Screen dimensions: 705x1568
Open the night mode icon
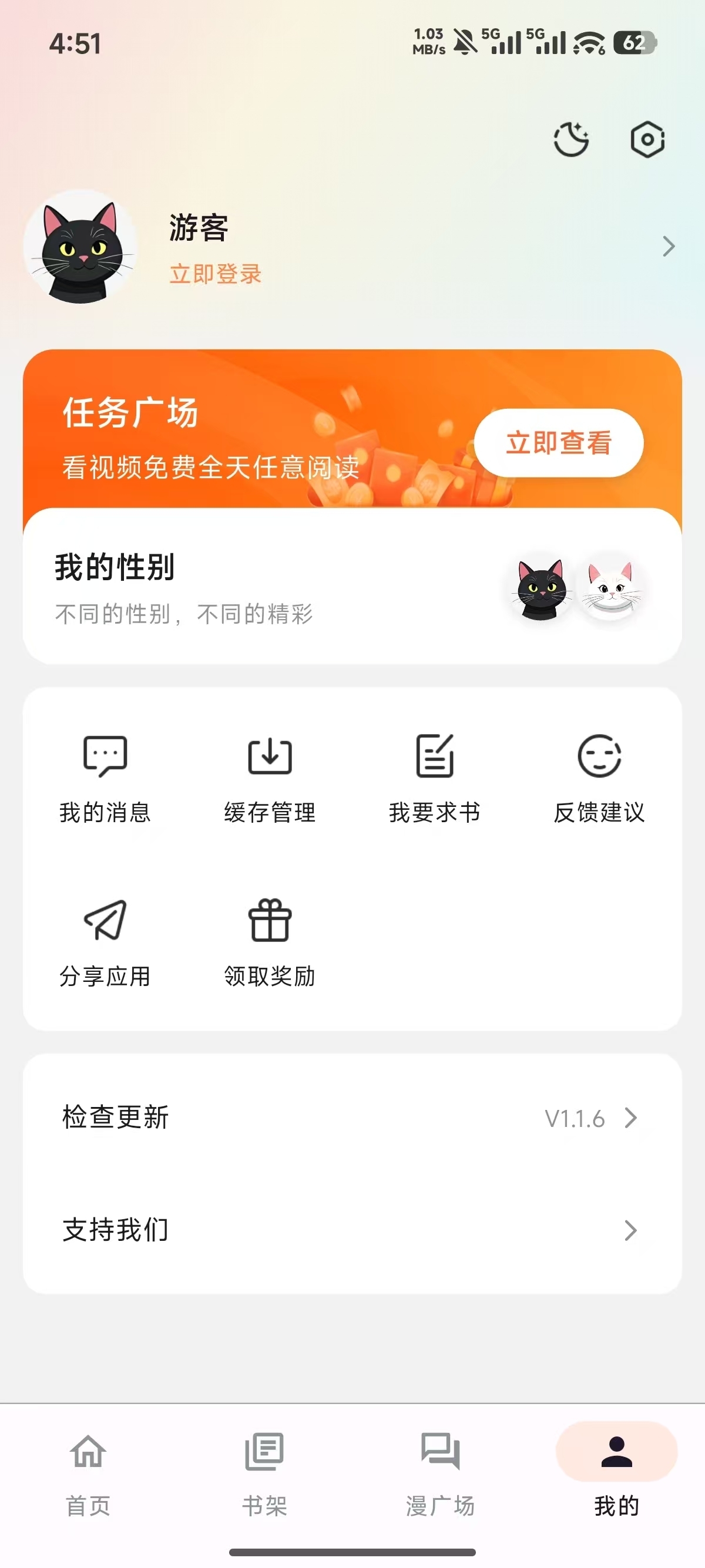click(570, 139)
